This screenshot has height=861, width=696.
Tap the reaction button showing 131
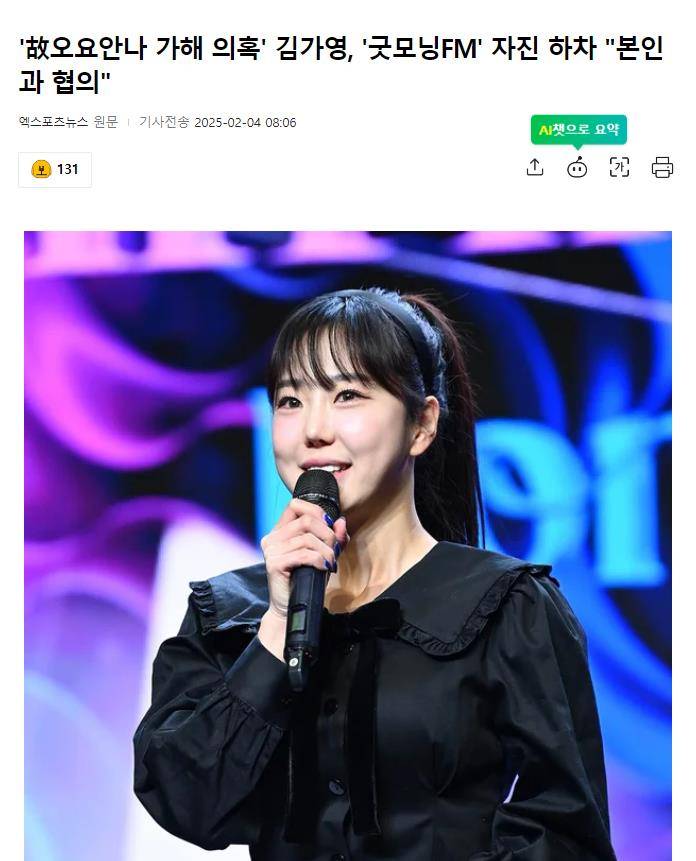coord(55,169)
